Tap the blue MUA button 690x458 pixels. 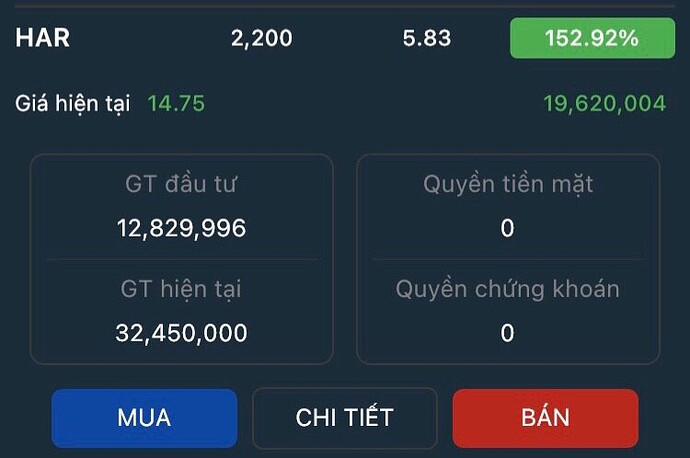pos(144,417)
